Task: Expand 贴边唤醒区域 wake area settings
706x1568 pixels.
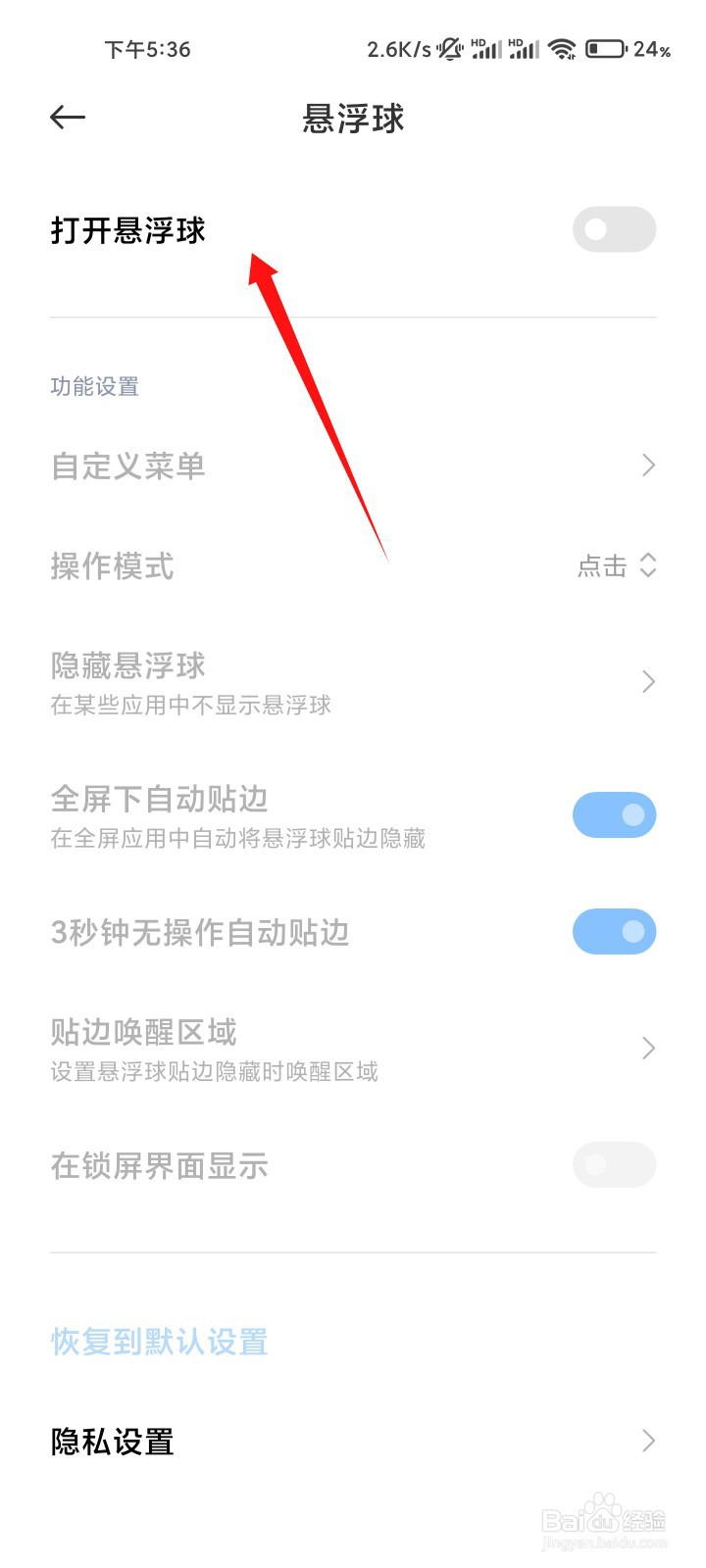Action: click(x=647, y=1048)
